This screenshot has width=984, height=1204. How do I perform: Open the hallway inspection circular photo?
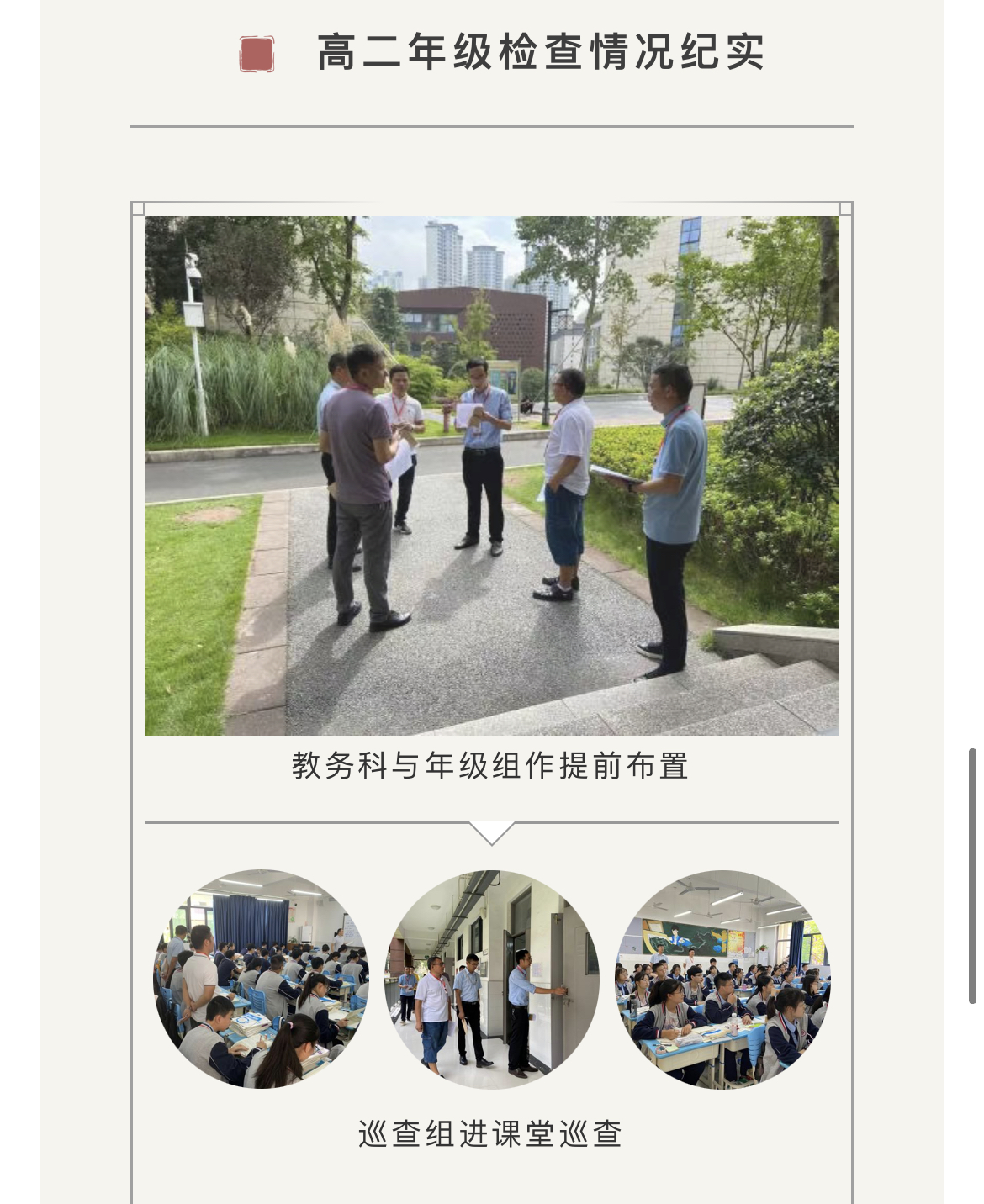492,979
